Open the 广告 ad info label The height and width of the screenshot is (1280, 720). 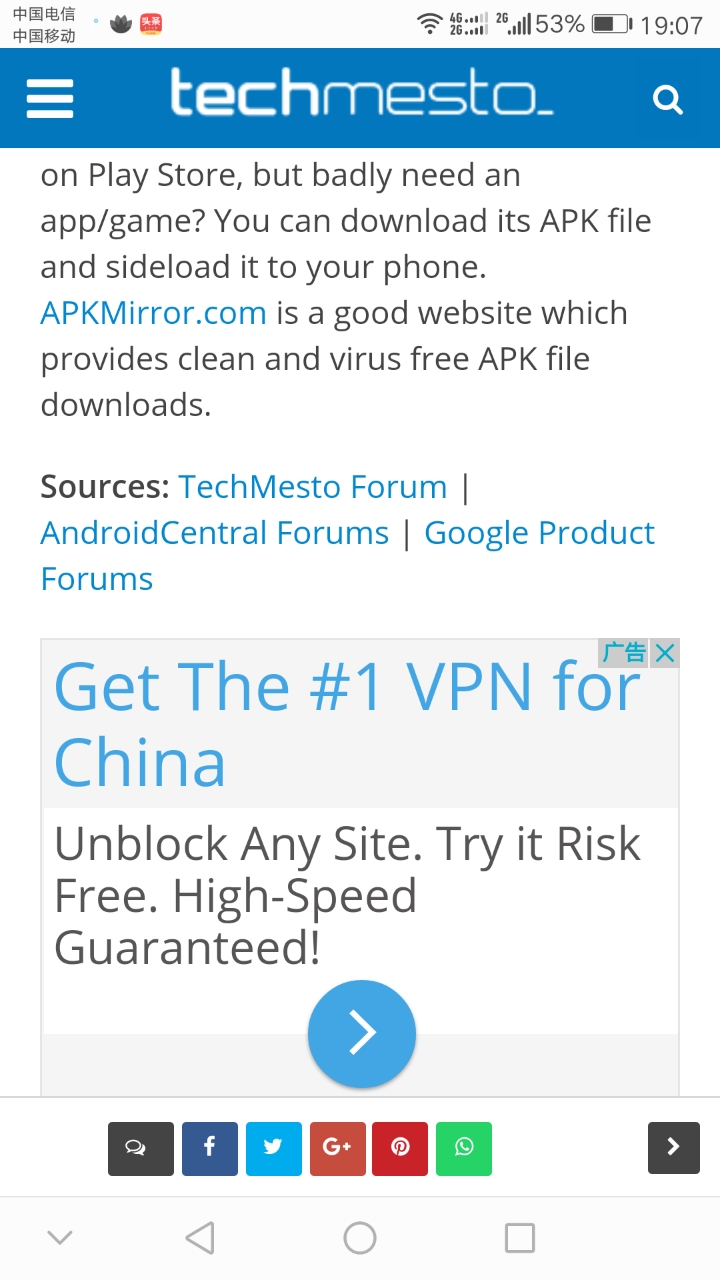[622, 653]
